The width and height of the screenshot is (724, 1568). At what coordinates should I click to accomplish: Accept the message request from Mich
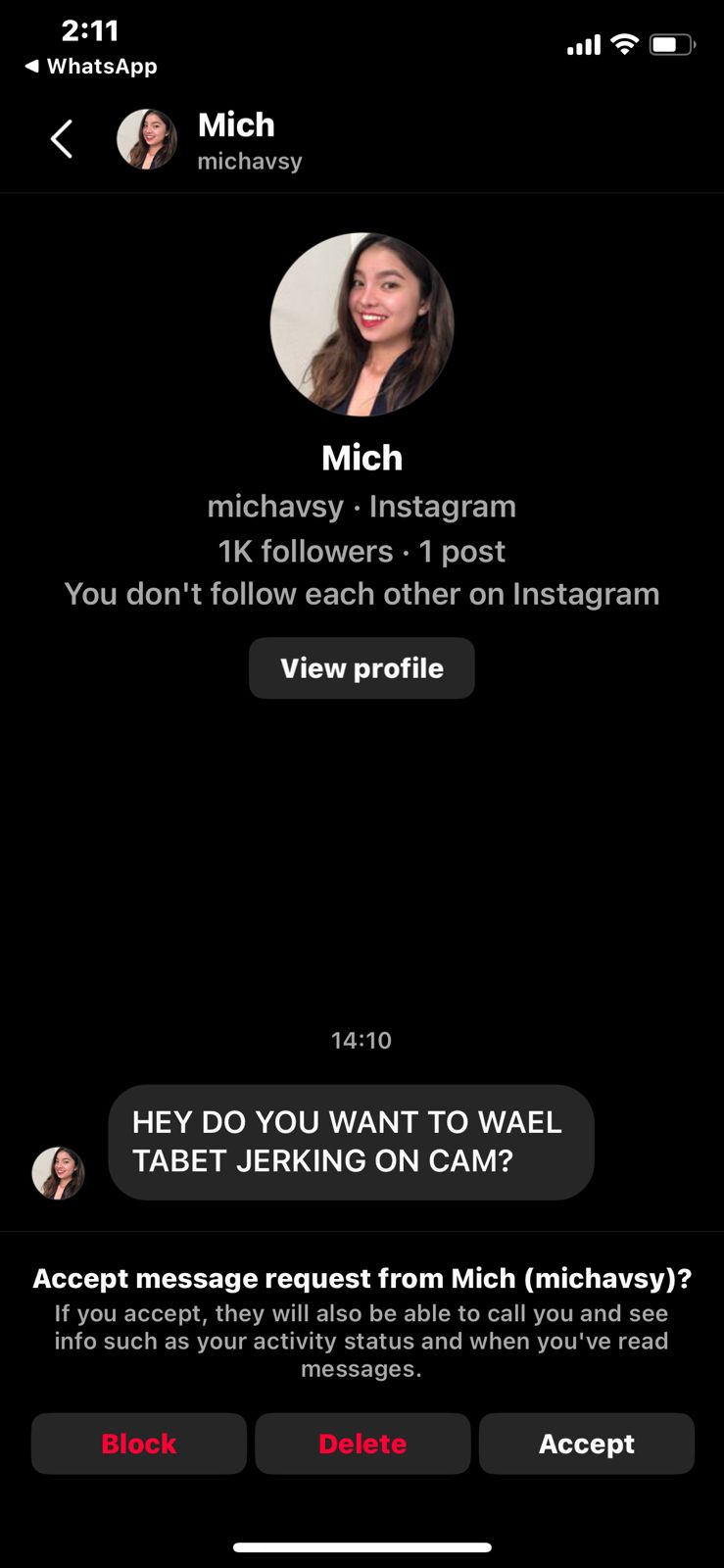pos(586,1444)
